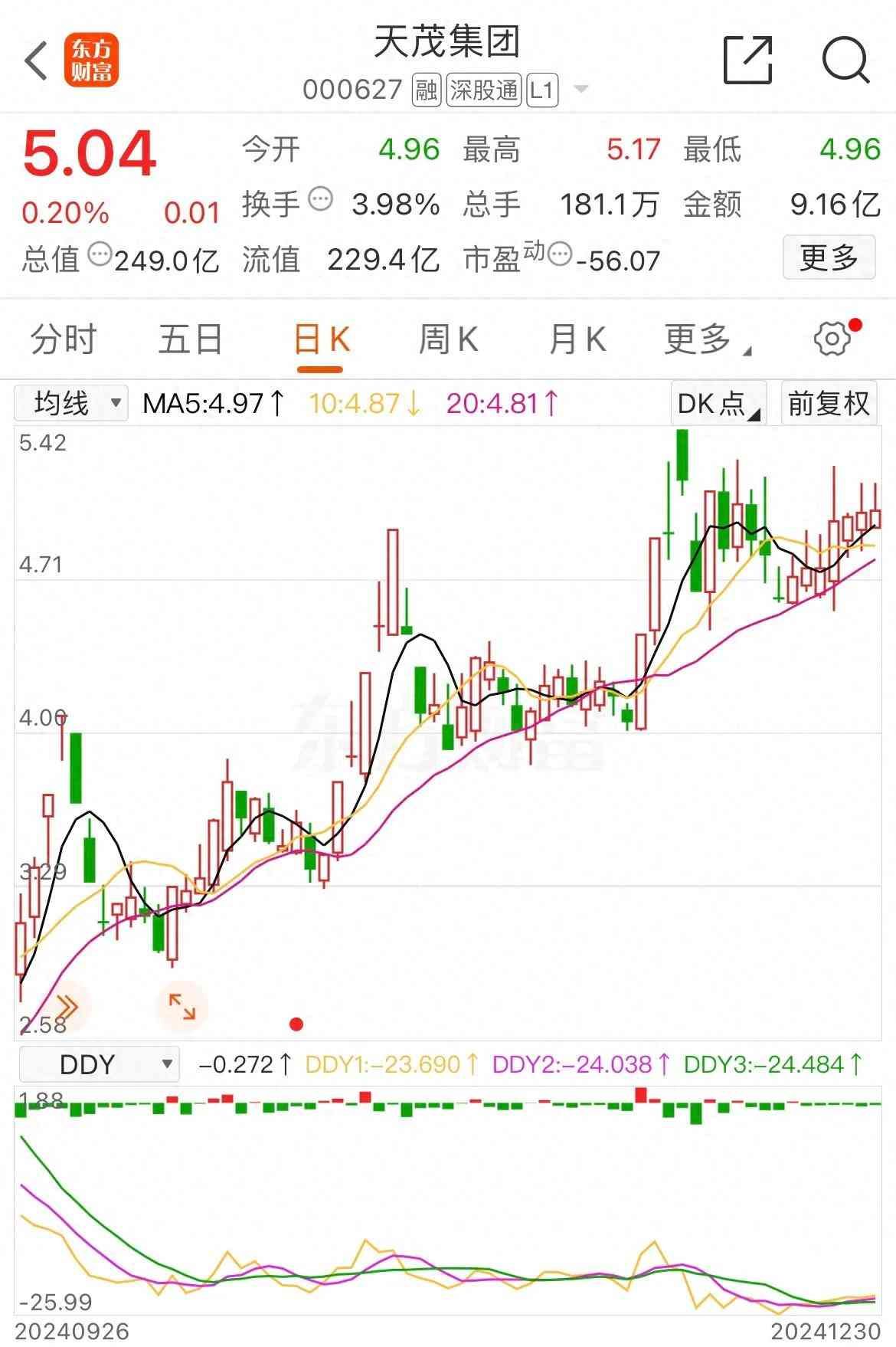Open chart settings gear
The width and height of the screenshot is (896, 1347).
tap(832, 339)
